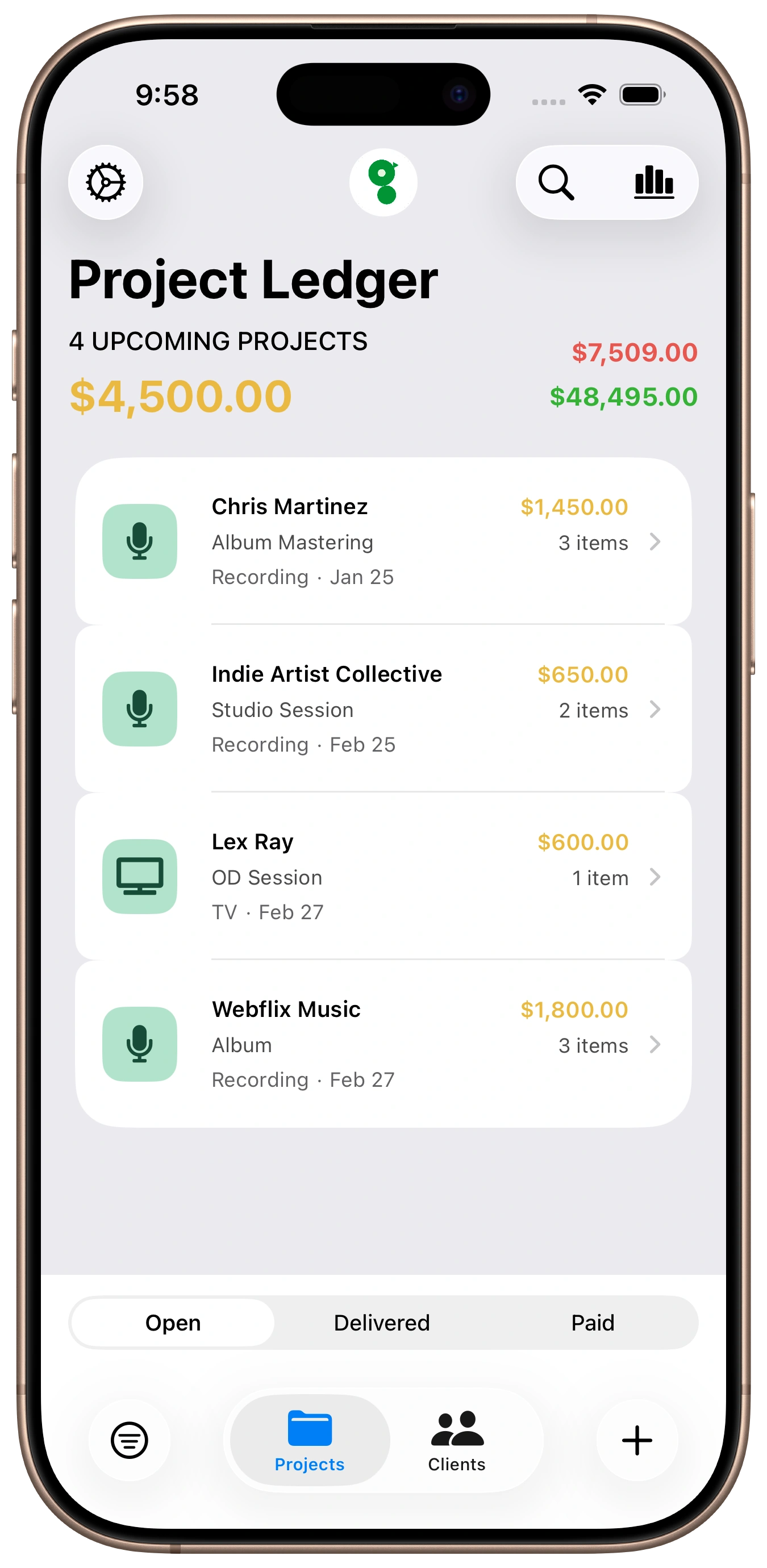Open the bar chart statistics
This screenshot has width=767, height=1568.
(x=654, y=182)
